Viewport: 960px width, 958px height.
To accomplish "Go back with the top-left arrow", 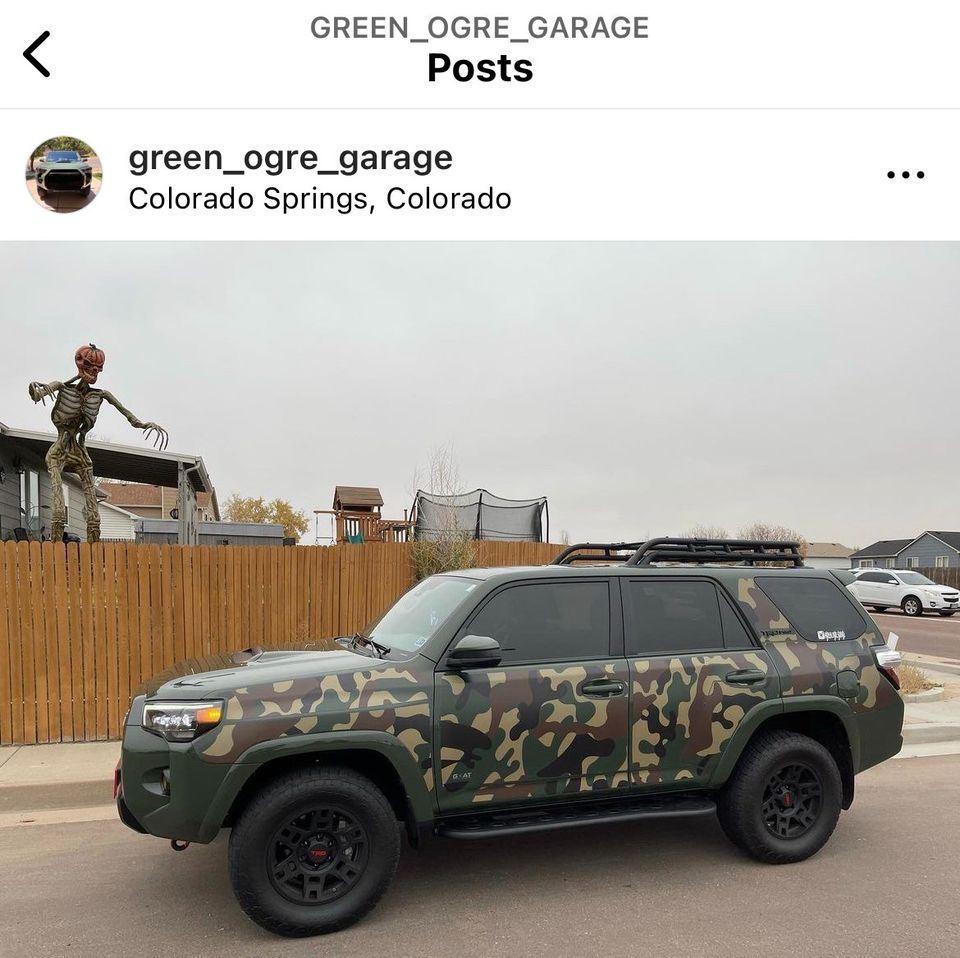I will click(37, 54).
